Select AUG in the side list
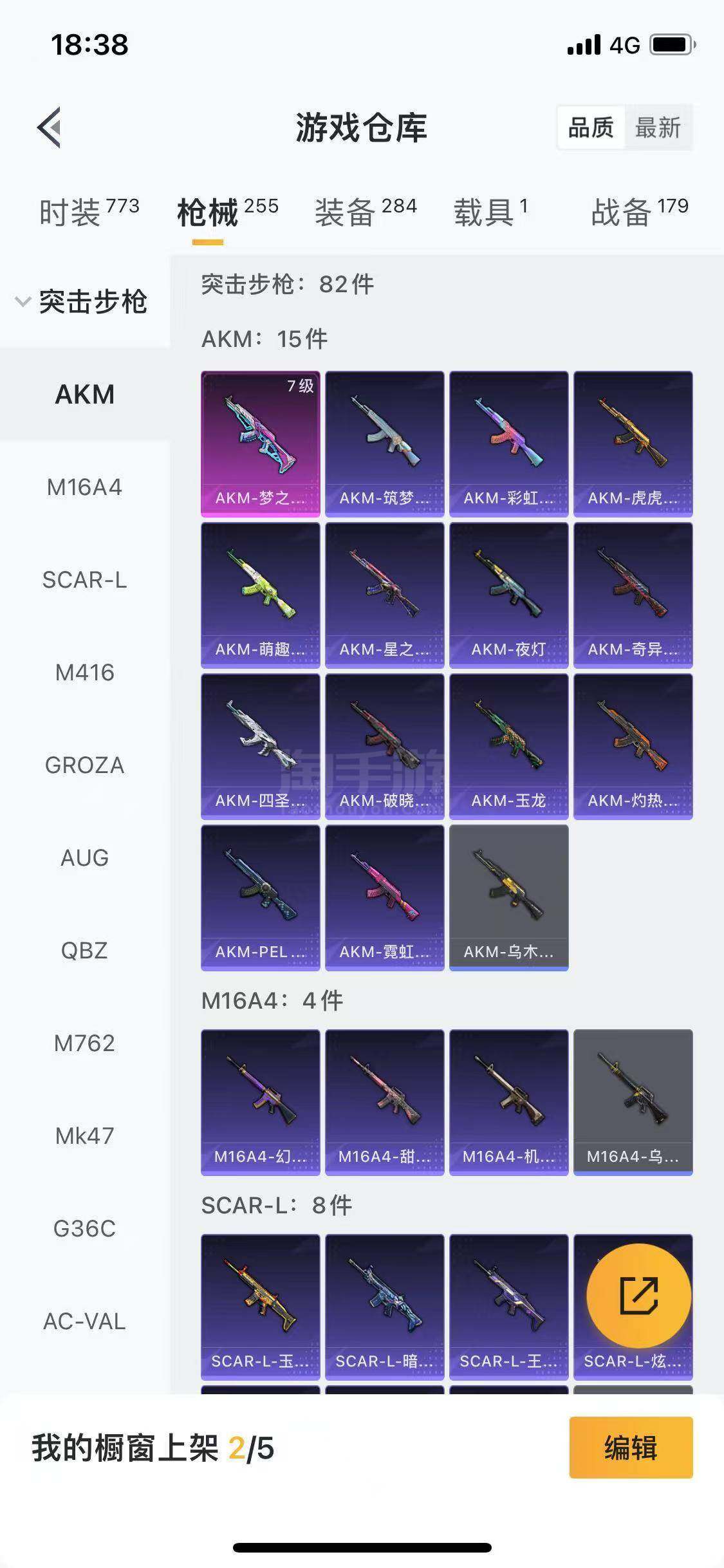Image resolution: width=724 pixels, height=1568 pixels. [84, 858]
